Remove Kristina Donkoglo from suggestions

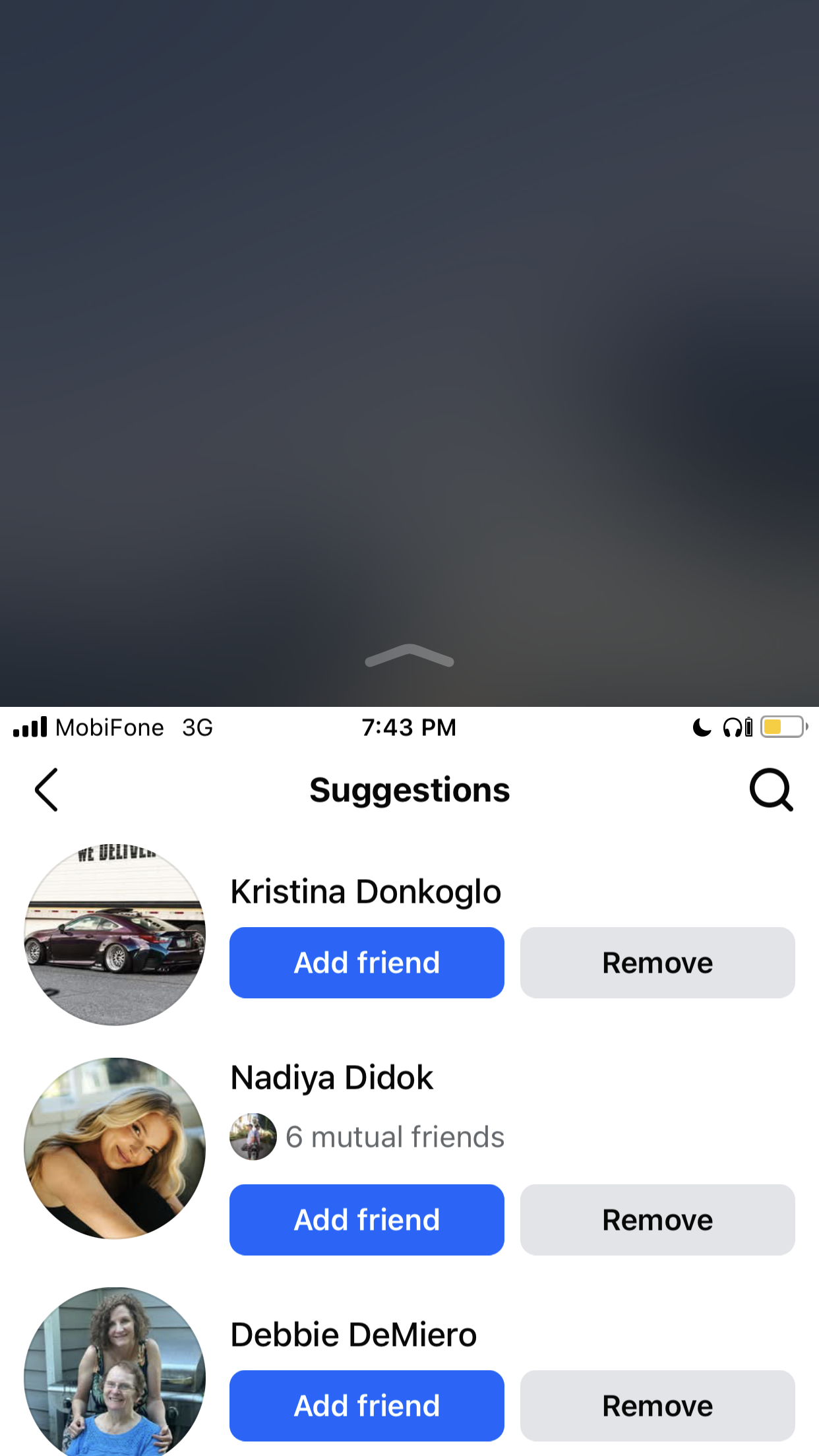(x=657, y=963)
